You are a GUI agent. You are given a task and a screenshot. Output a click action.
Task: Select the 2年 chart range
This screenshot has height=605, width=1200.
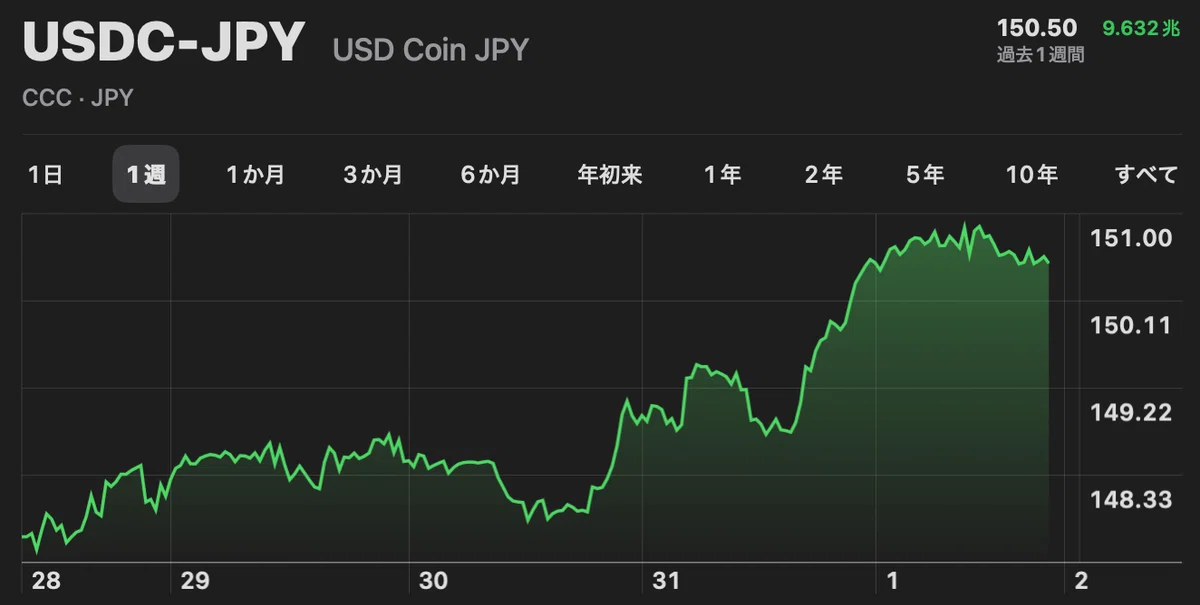823,175
